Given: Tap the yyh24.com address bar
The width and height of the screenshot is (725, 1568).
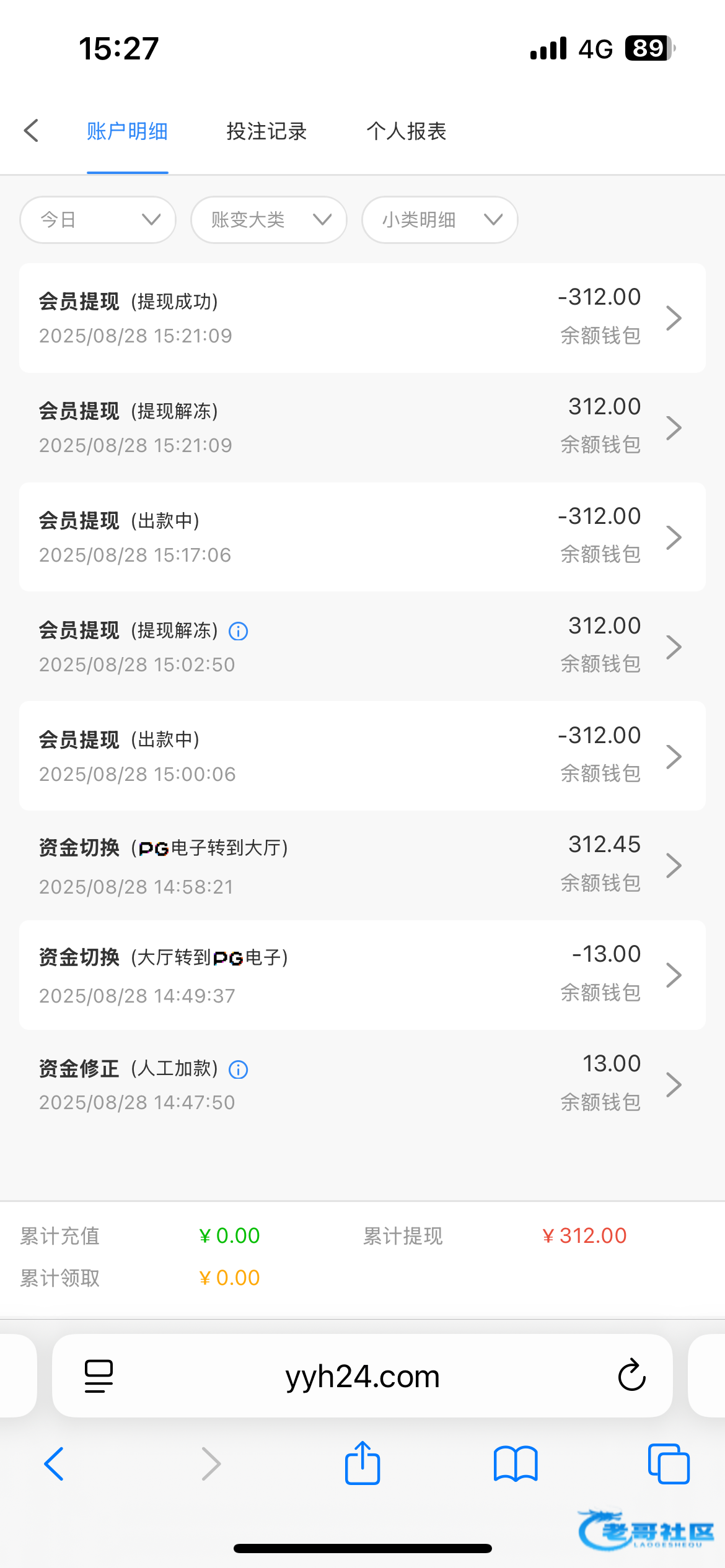Looking at the screenshot, I should tap(362, 1376).
